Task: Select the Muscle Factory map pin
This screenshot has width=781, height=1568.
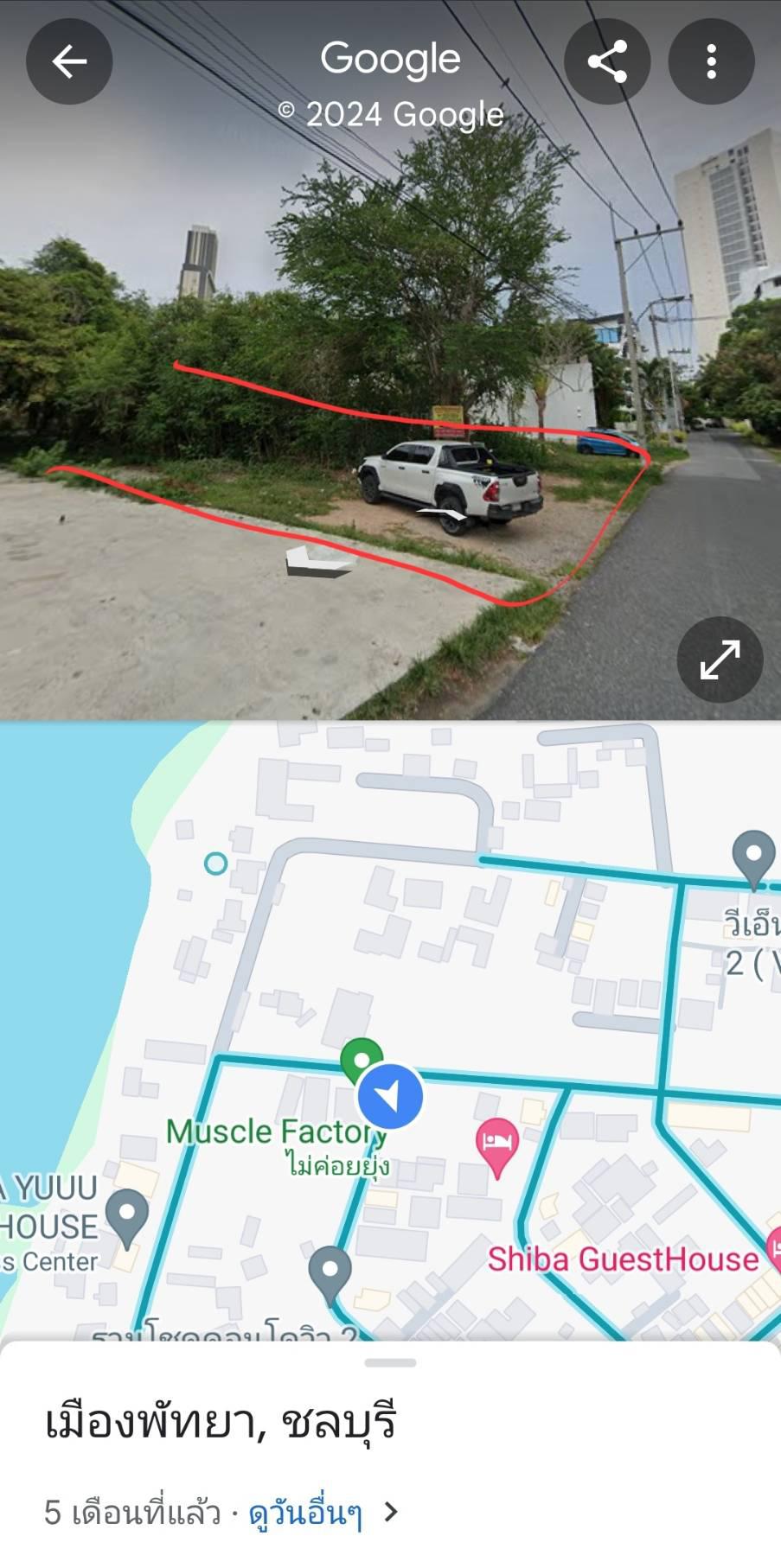Action: point(362,1059)
